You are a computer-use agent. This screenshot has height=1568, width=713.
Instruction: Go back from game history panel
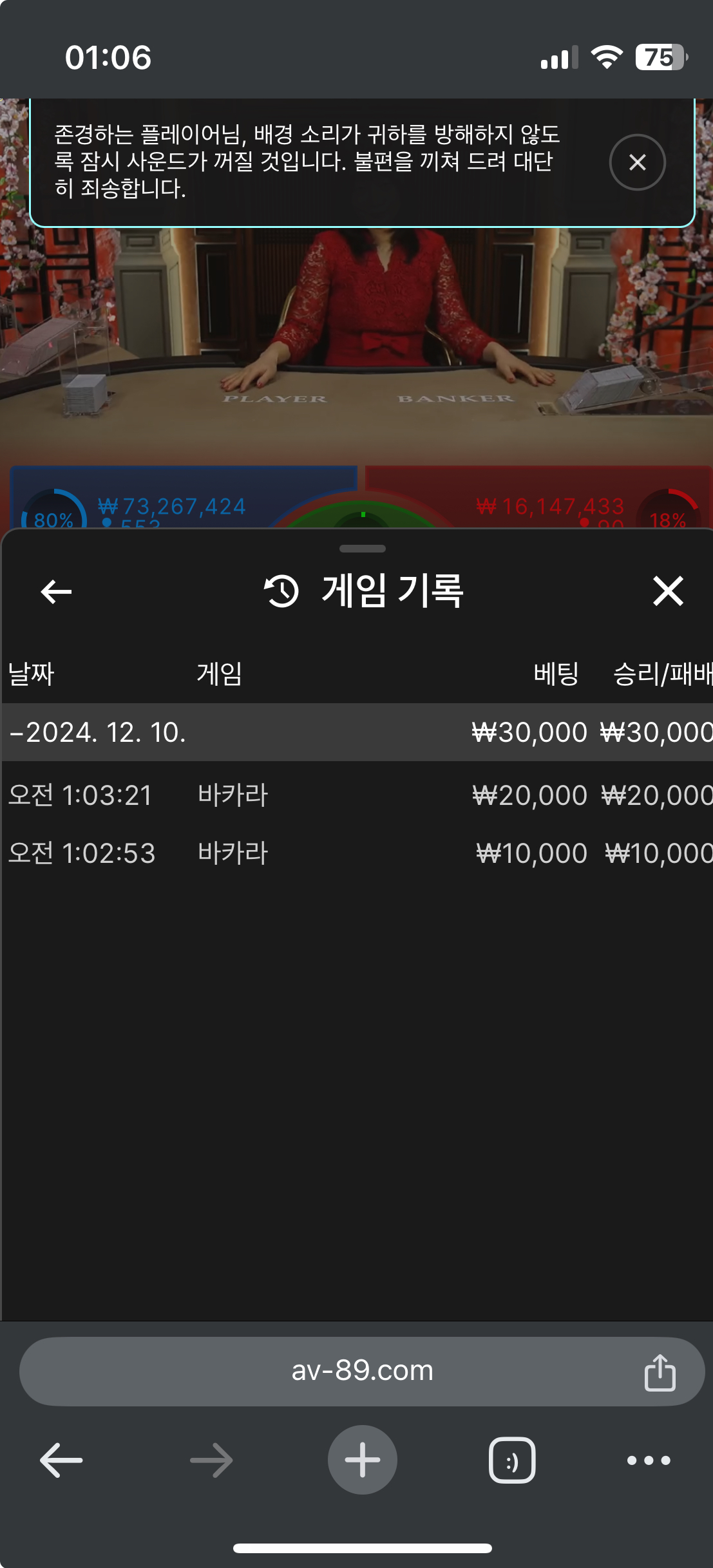56,591
